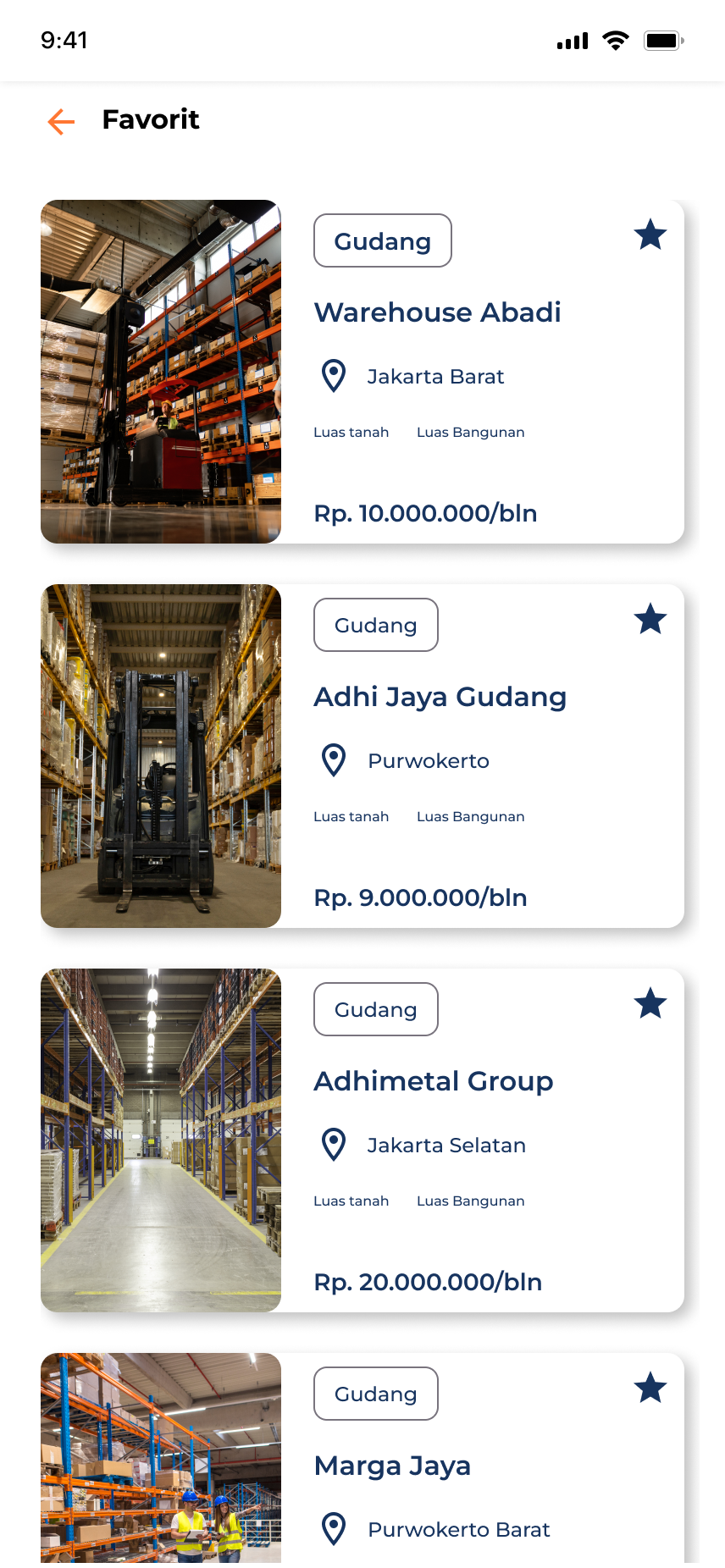The image size is (725, 1568).
Task: Select the Gudang tag on Warehouse Abadi
Action: click(382, 240)
